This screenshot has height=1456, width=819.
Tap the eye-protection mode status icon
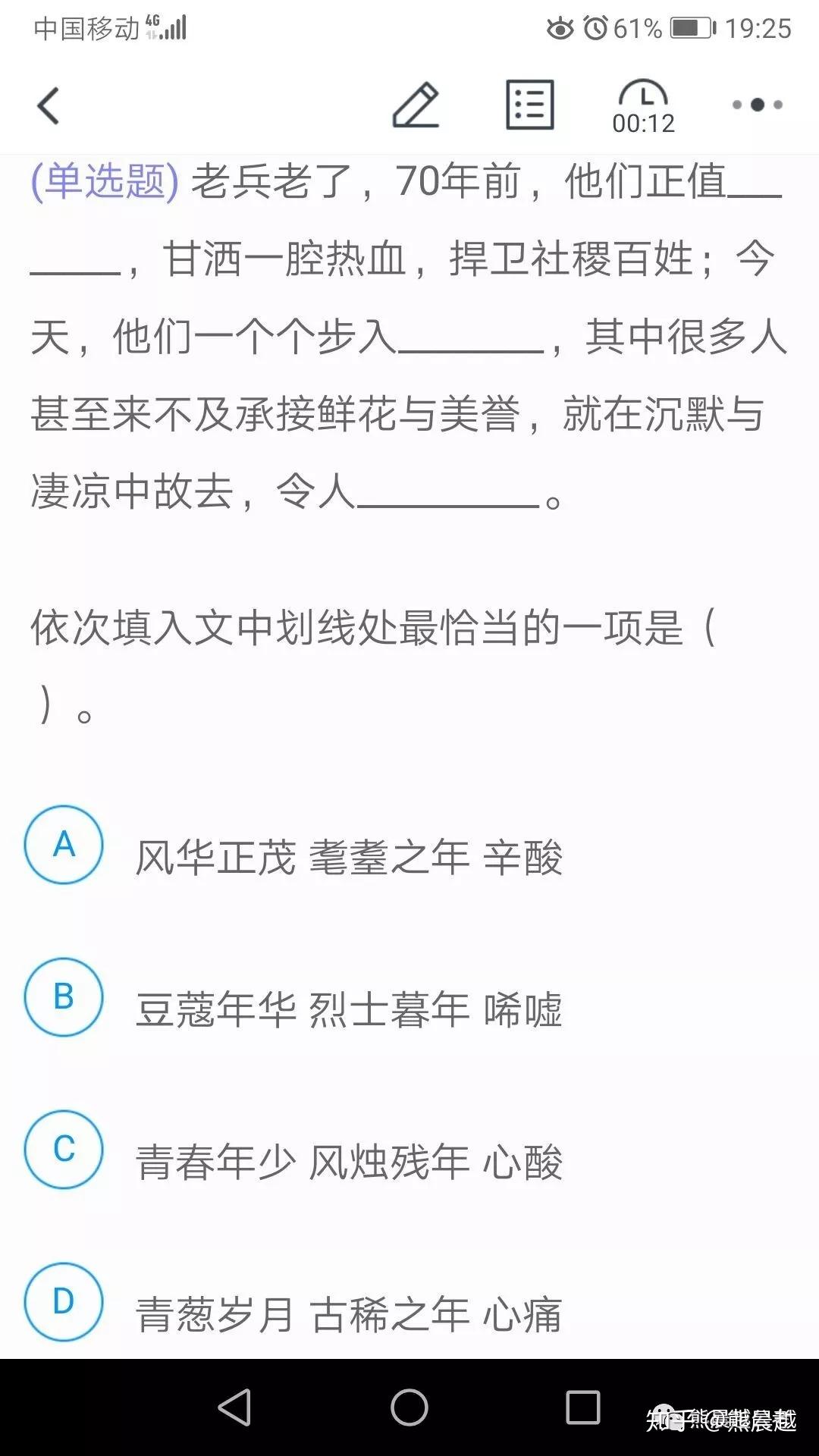point(561,29)
